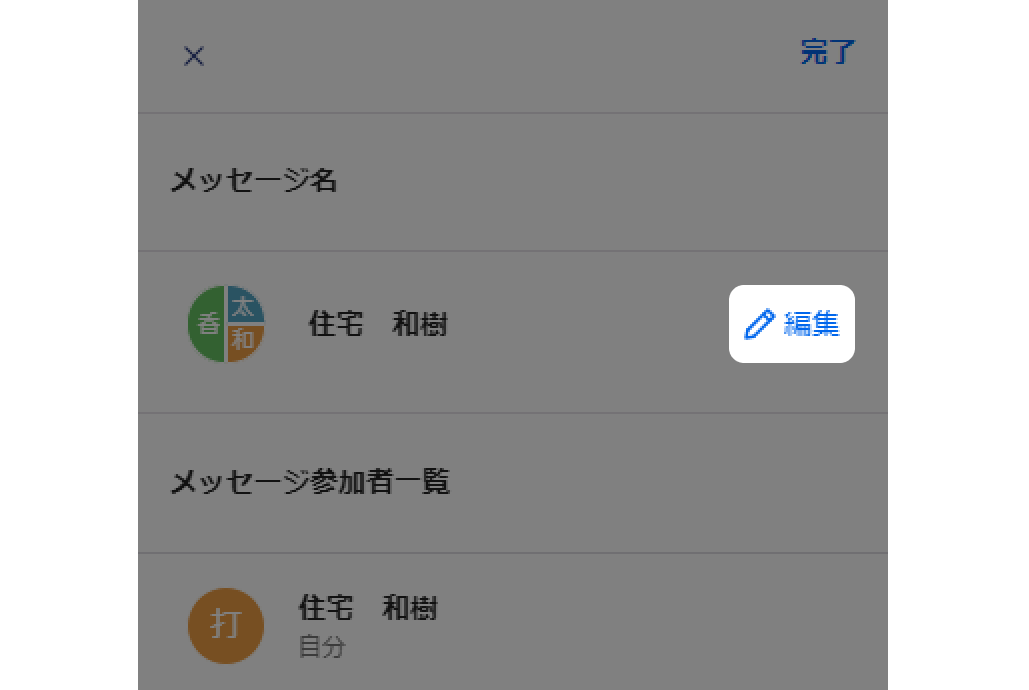
Task: Close the message settings with X
Action: tap(194, 56)
